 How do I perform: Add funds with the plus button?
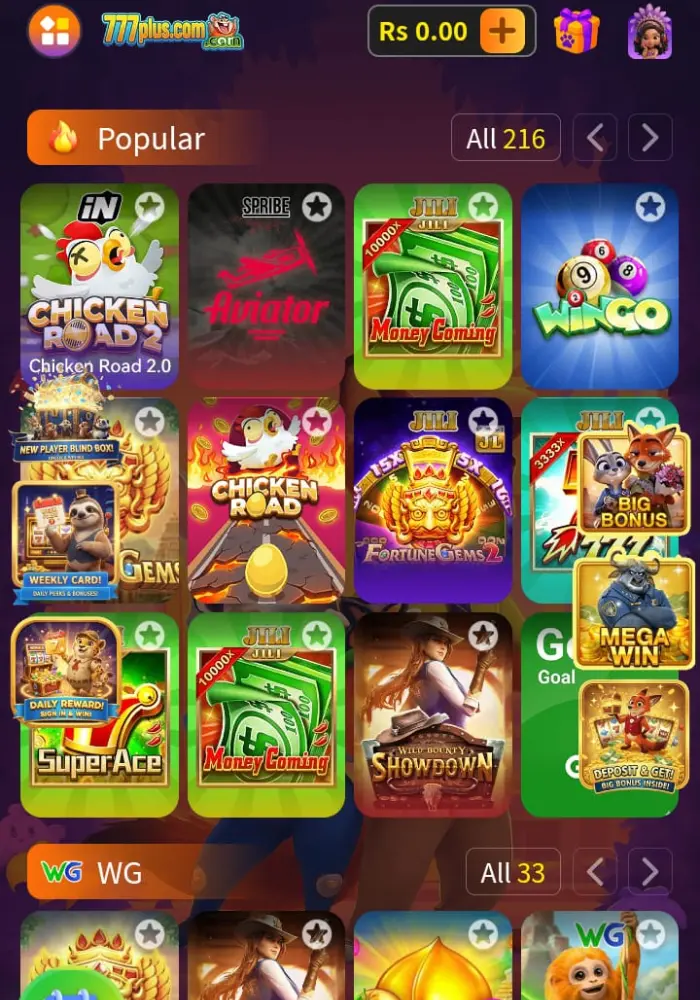pyautogui.click(x=502, y=31)
